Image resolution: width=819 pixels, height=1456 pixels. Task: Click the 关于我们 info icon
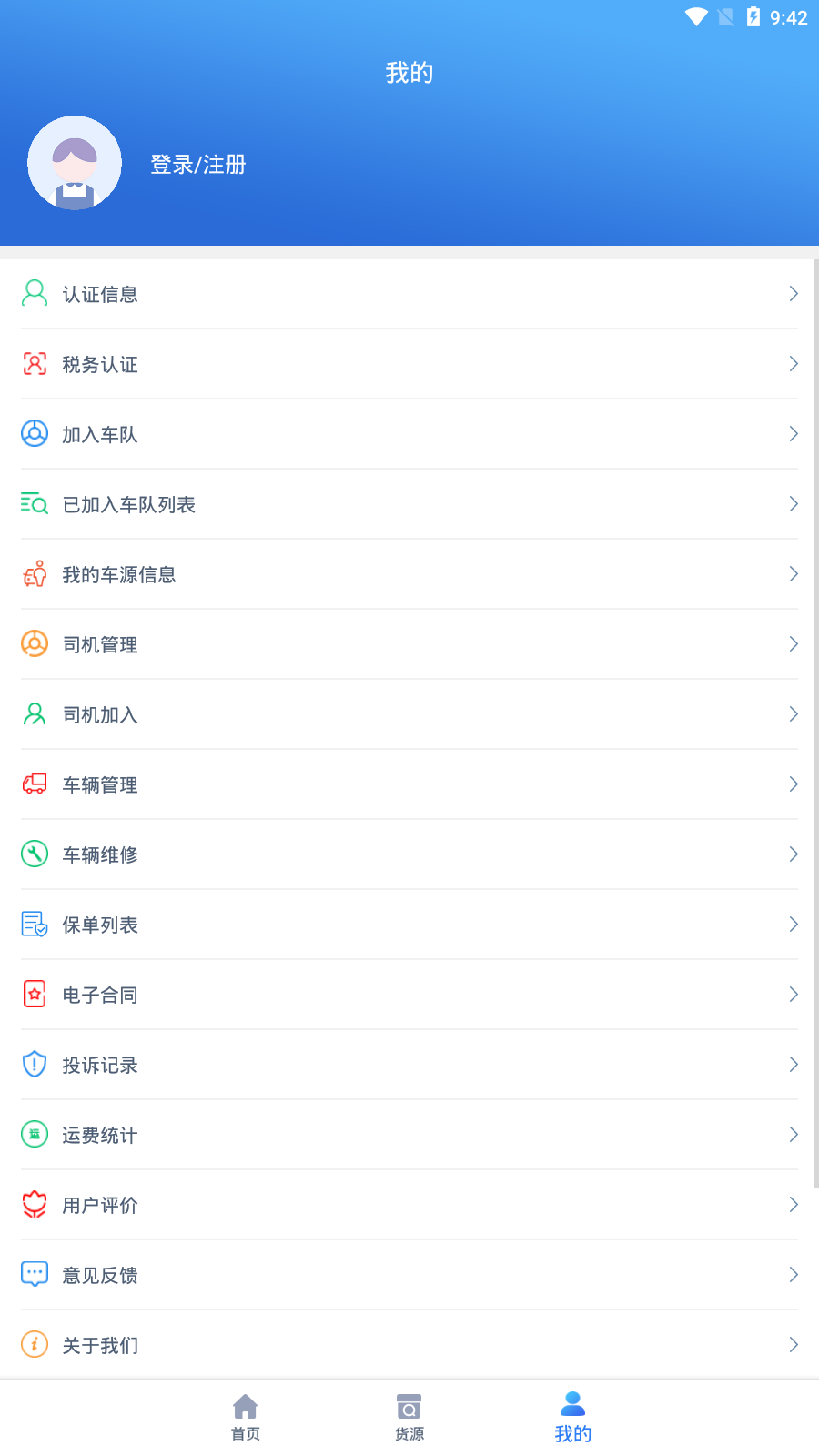34,1344
